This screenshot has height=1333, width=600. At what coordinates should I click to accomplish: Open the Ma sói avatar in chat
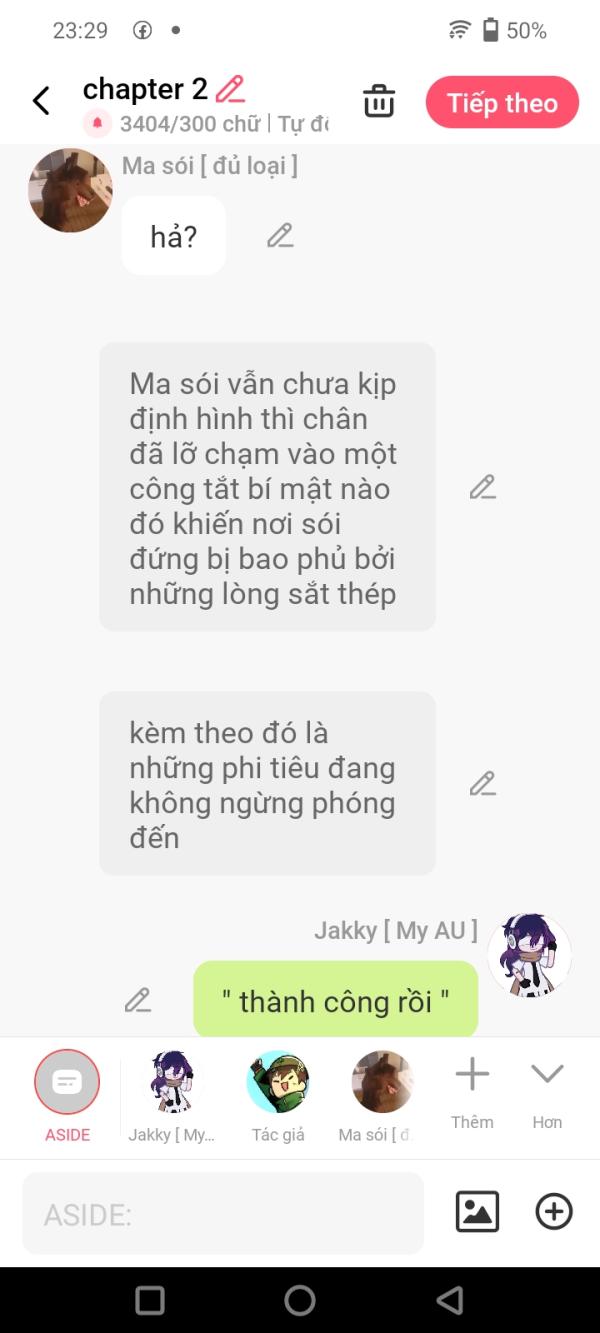pyautogui.click(x=70, y=191)
